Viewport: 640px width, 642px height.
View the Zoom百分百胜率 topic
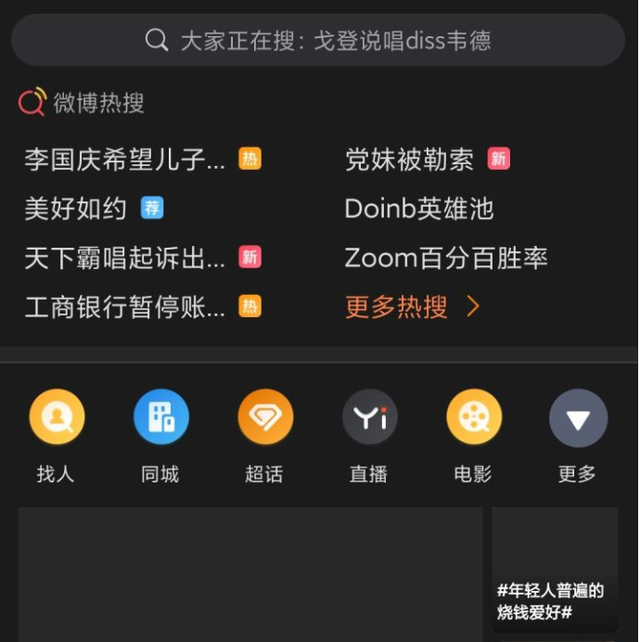coord(446,258)
